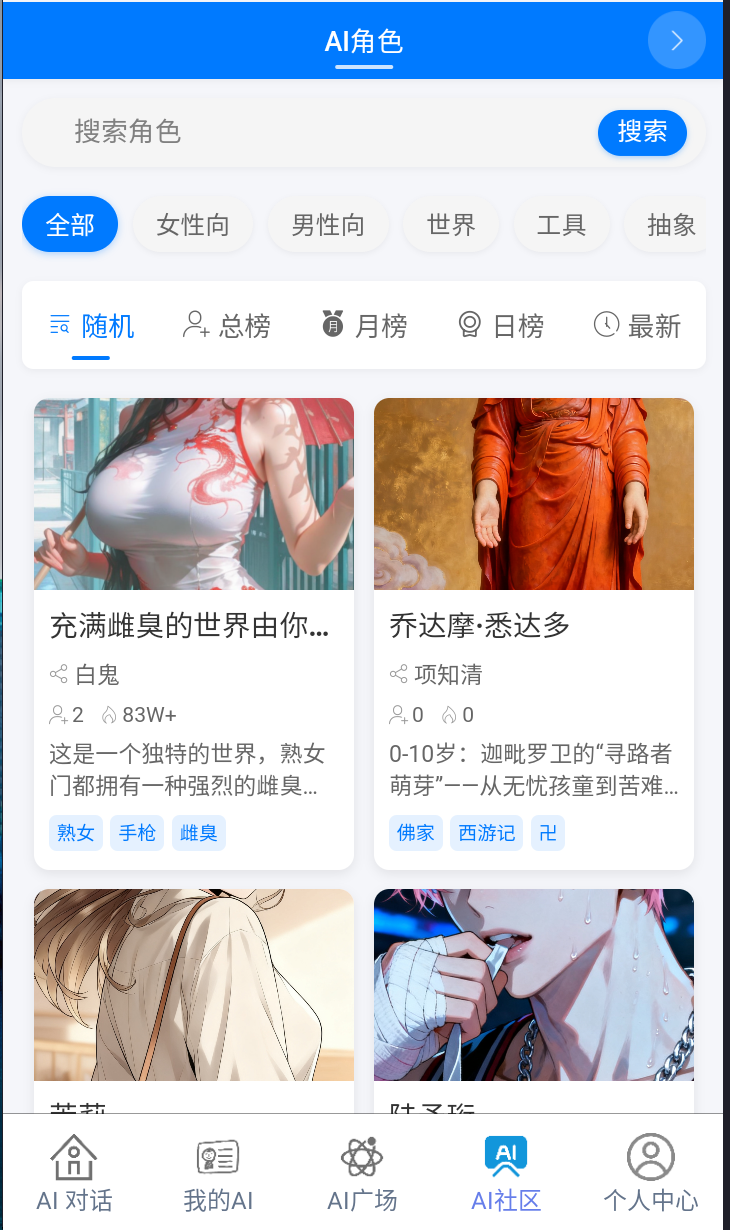Toggle the 男性向 category filter
730x1230 pixels.
pos(329,224)
